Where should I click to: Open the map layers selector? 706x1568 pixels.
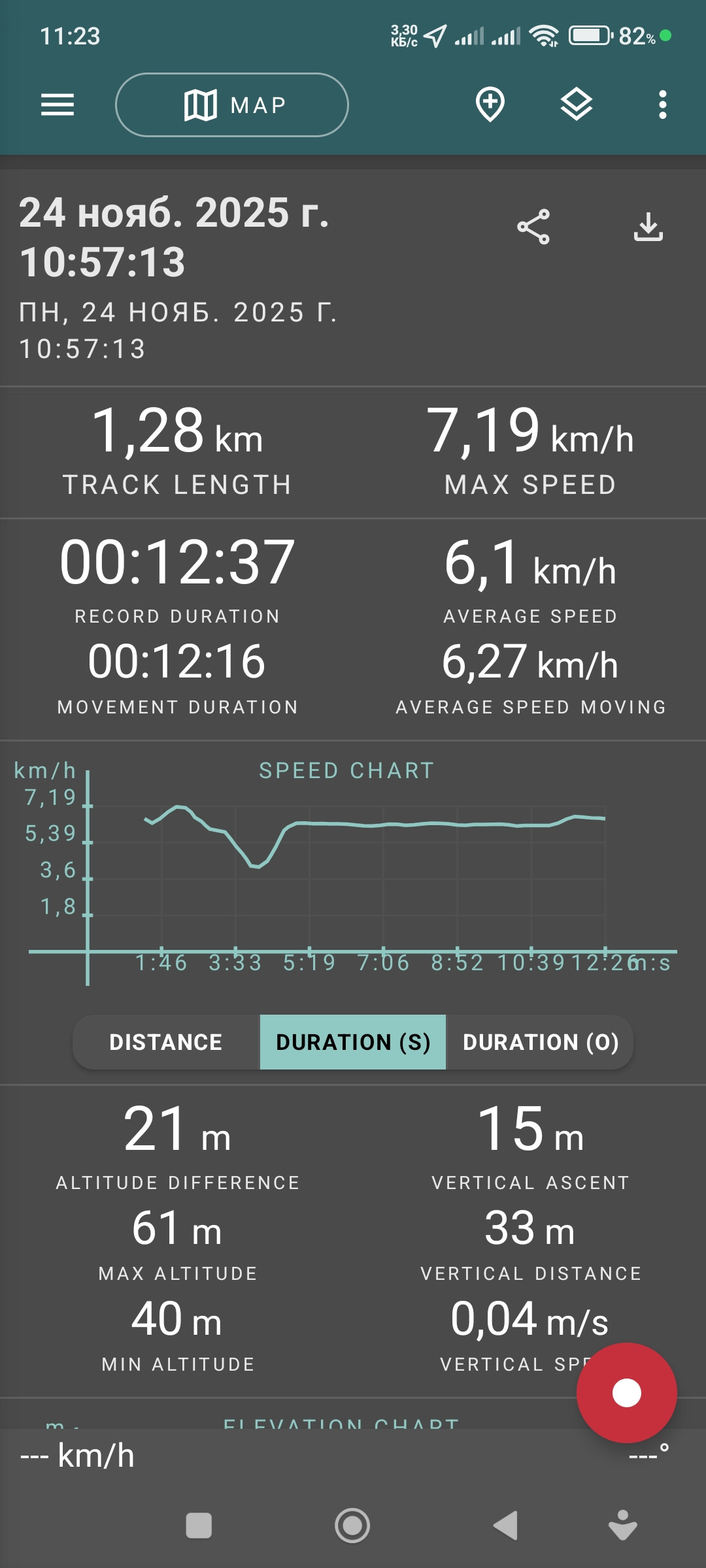(x=577, y=105)
